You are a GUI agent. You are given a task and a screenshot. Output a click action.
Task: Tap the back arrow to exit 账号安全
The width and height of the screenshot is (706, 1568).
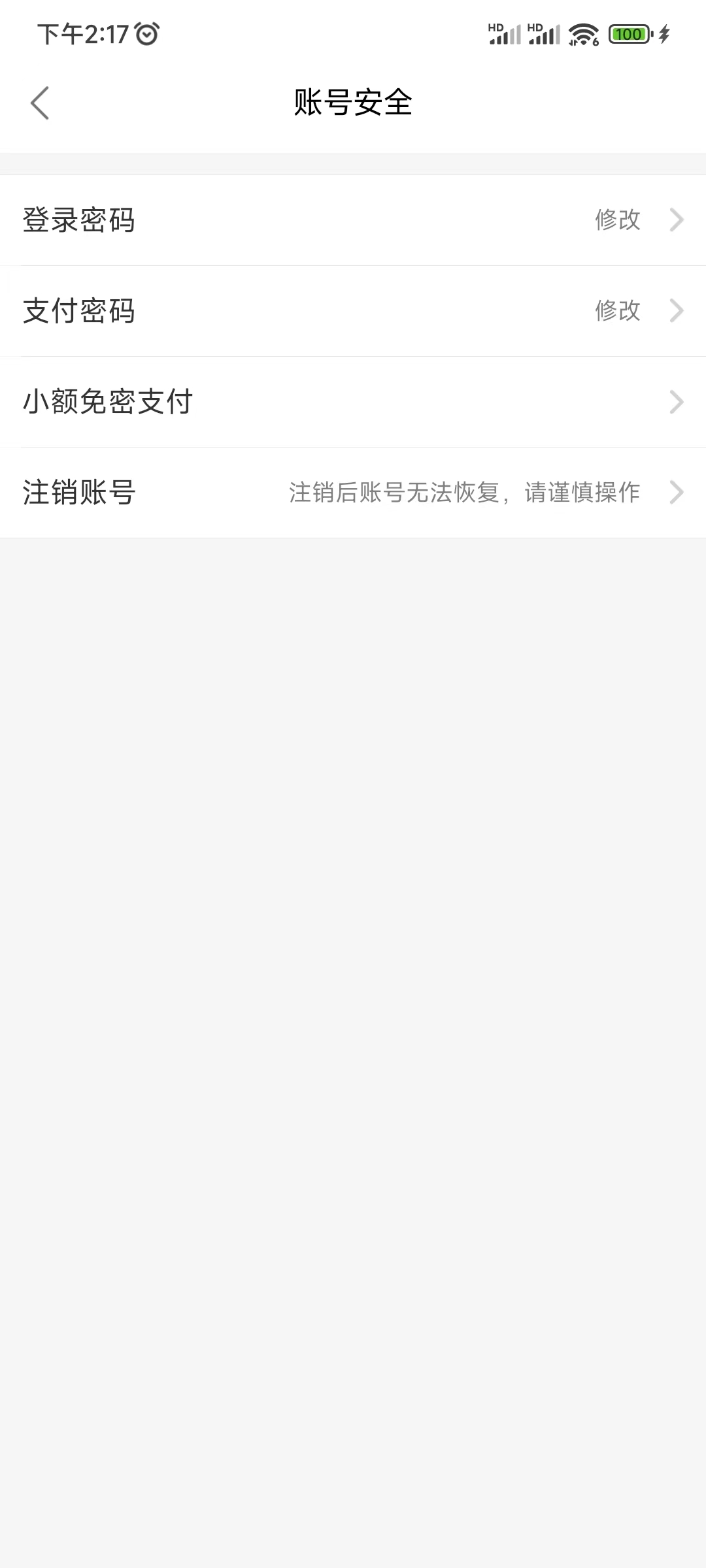[41, 103]
